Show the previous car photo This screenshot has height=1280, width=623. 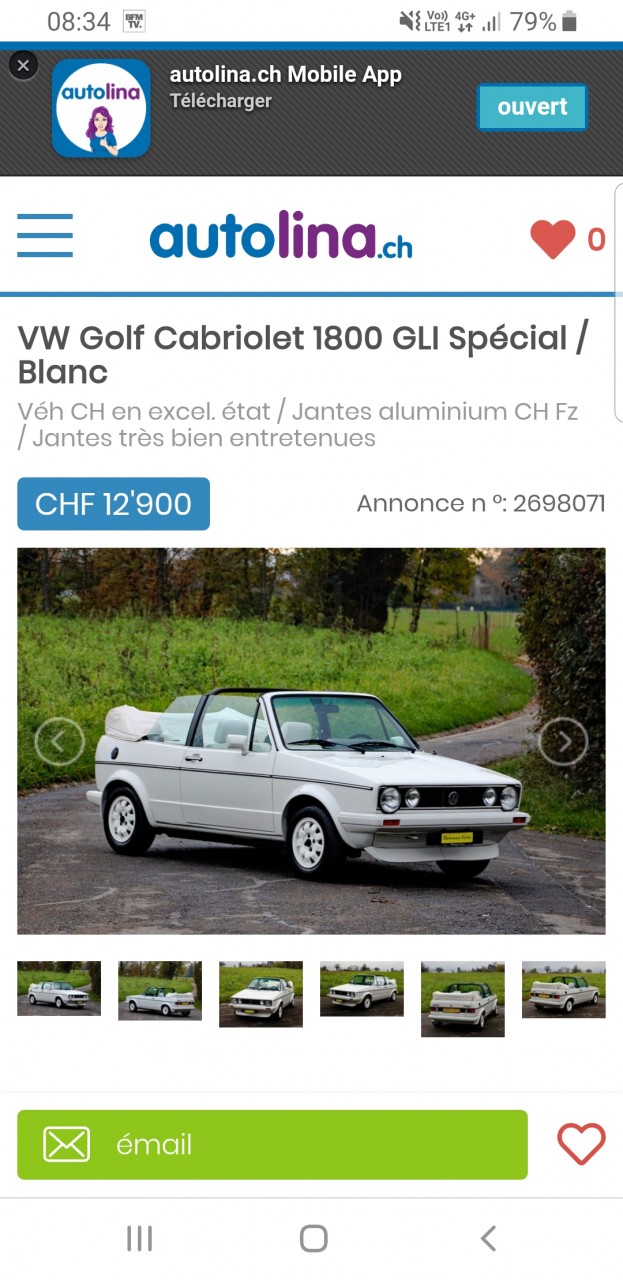(59, 741)
